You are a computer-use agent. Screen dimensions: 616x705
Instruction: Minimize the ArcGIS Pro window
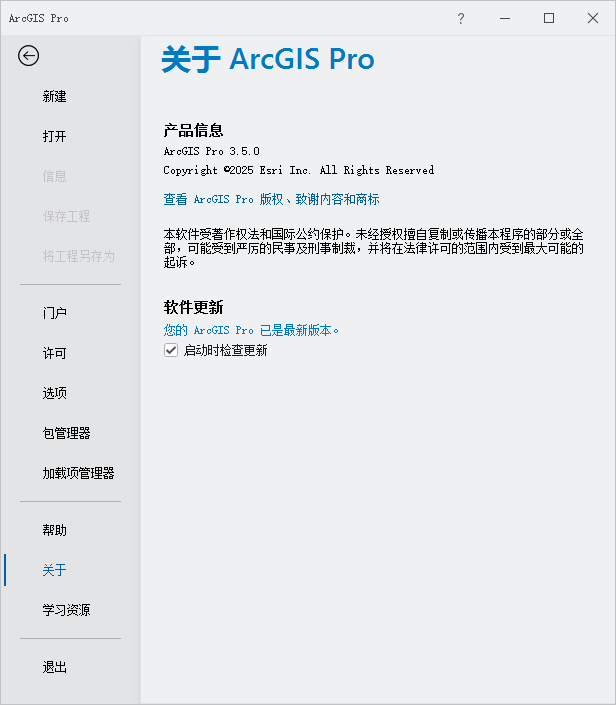click(505, 18)
